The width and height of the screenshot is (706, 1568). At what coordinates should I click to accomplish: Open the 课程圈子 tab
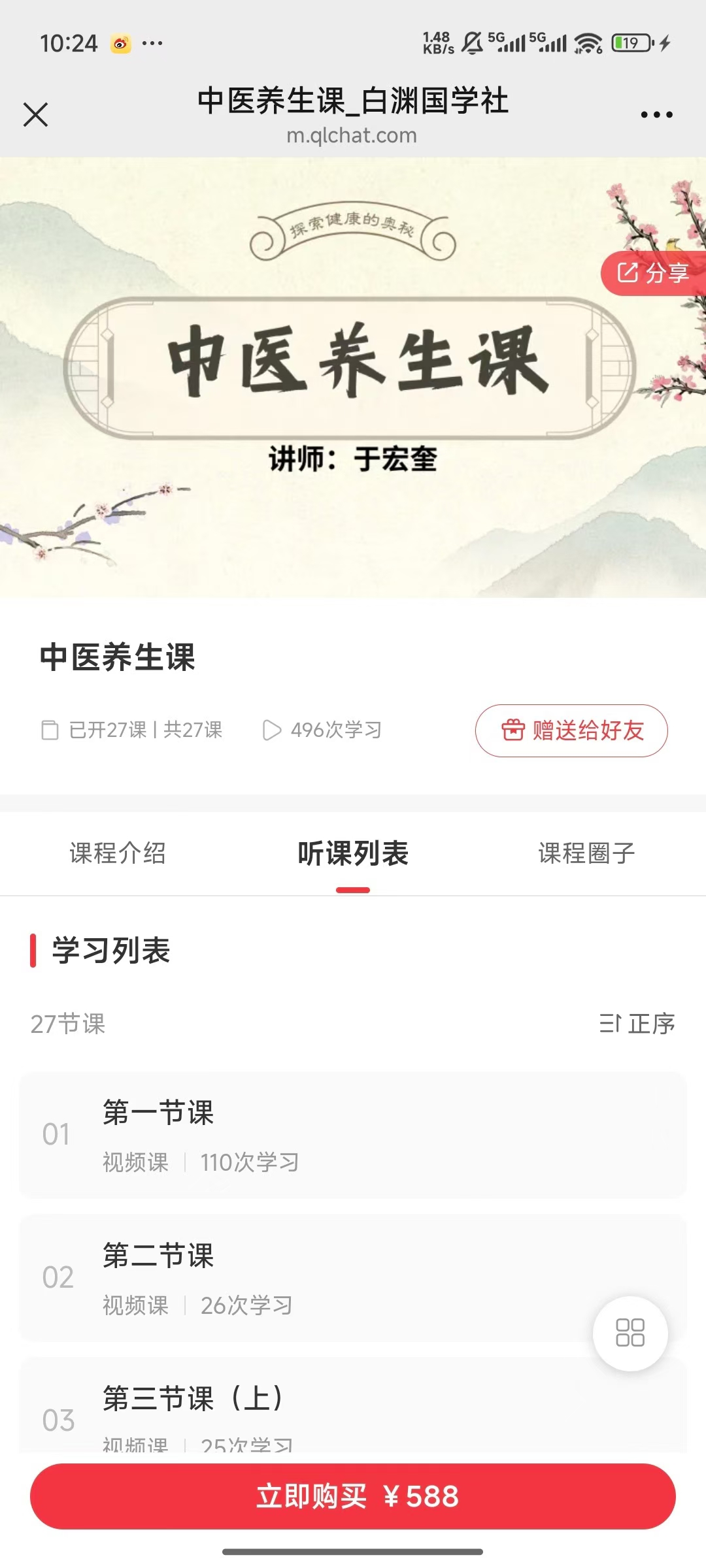coord(586,853)
